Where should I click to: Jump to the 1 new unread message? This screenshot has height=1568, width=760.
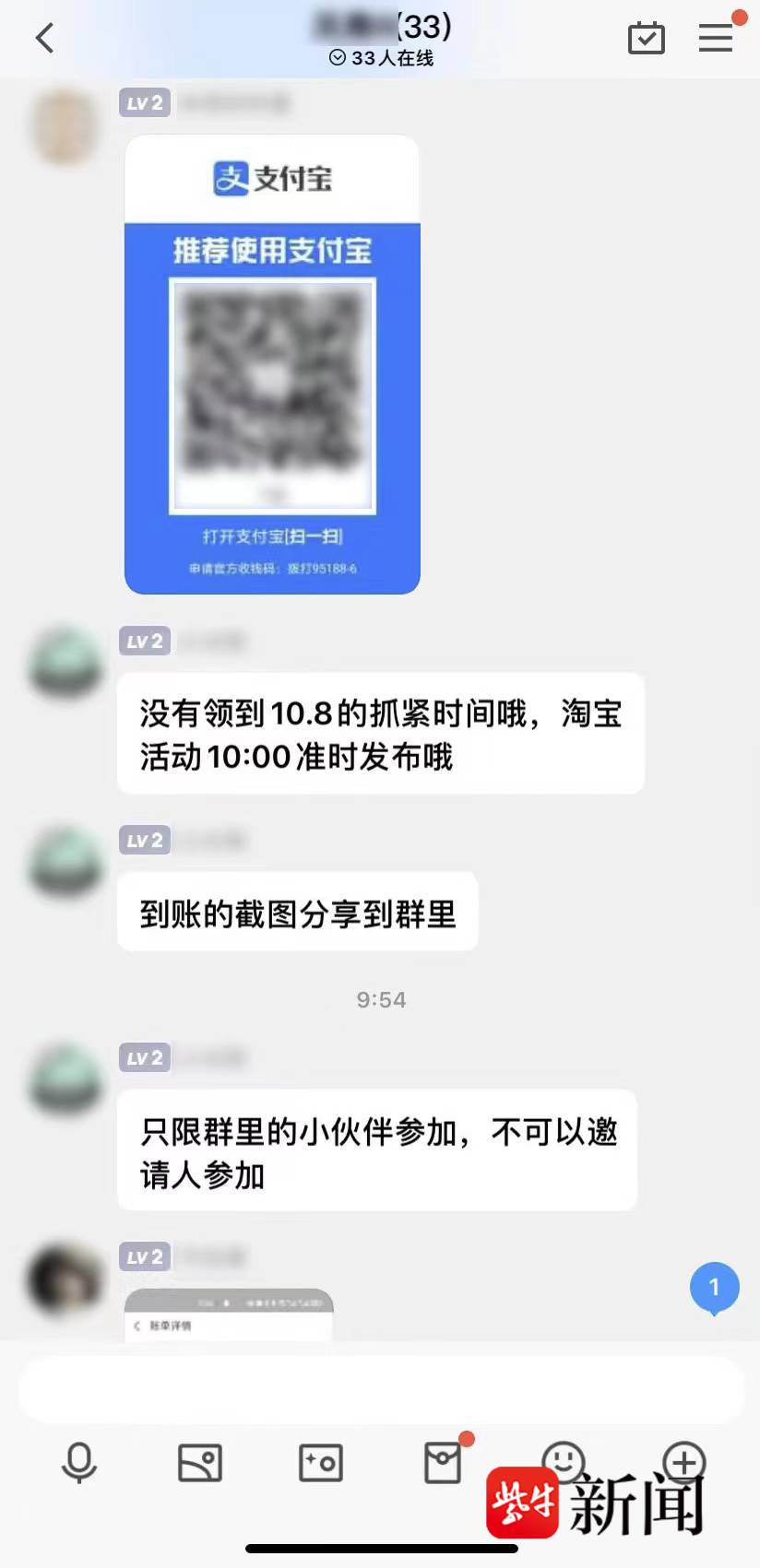click(714, 1288)
